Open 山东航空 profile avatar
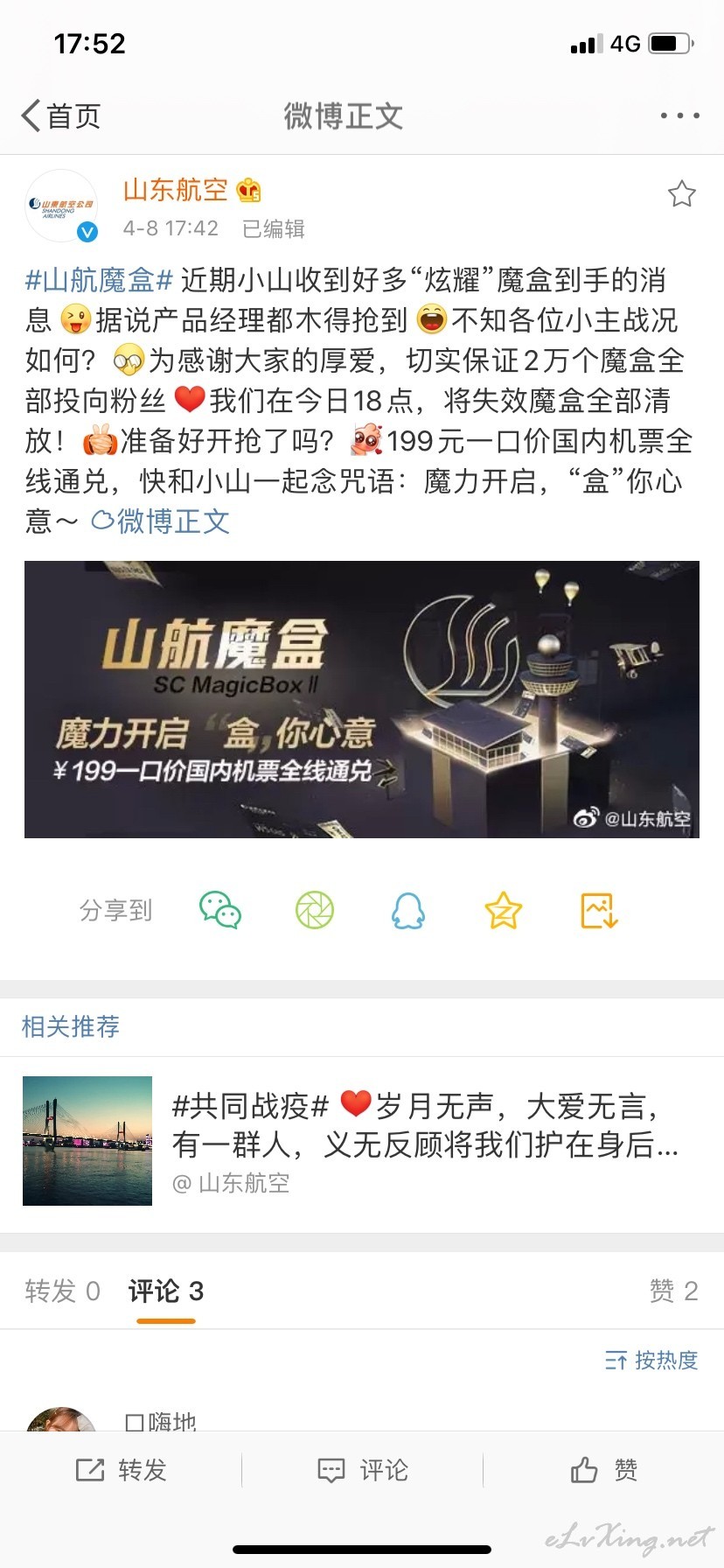 [x=61, y=206]
